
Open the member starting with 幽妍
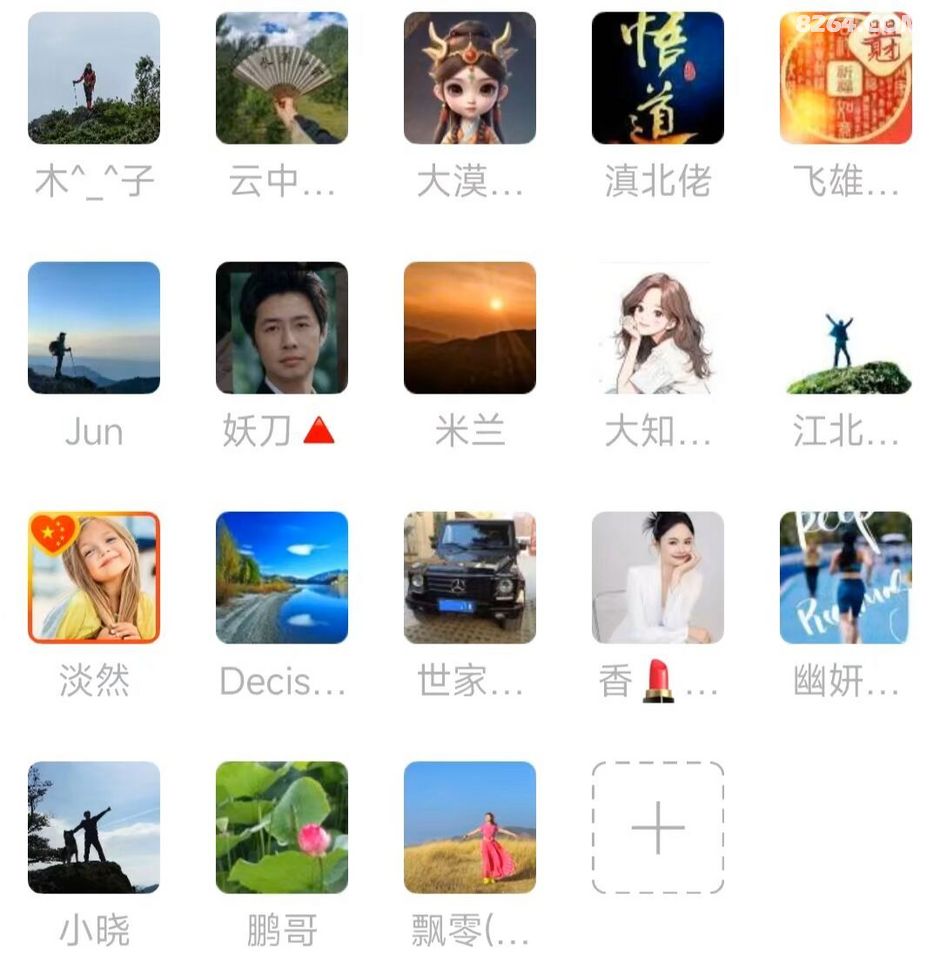(x=846, y=578)
